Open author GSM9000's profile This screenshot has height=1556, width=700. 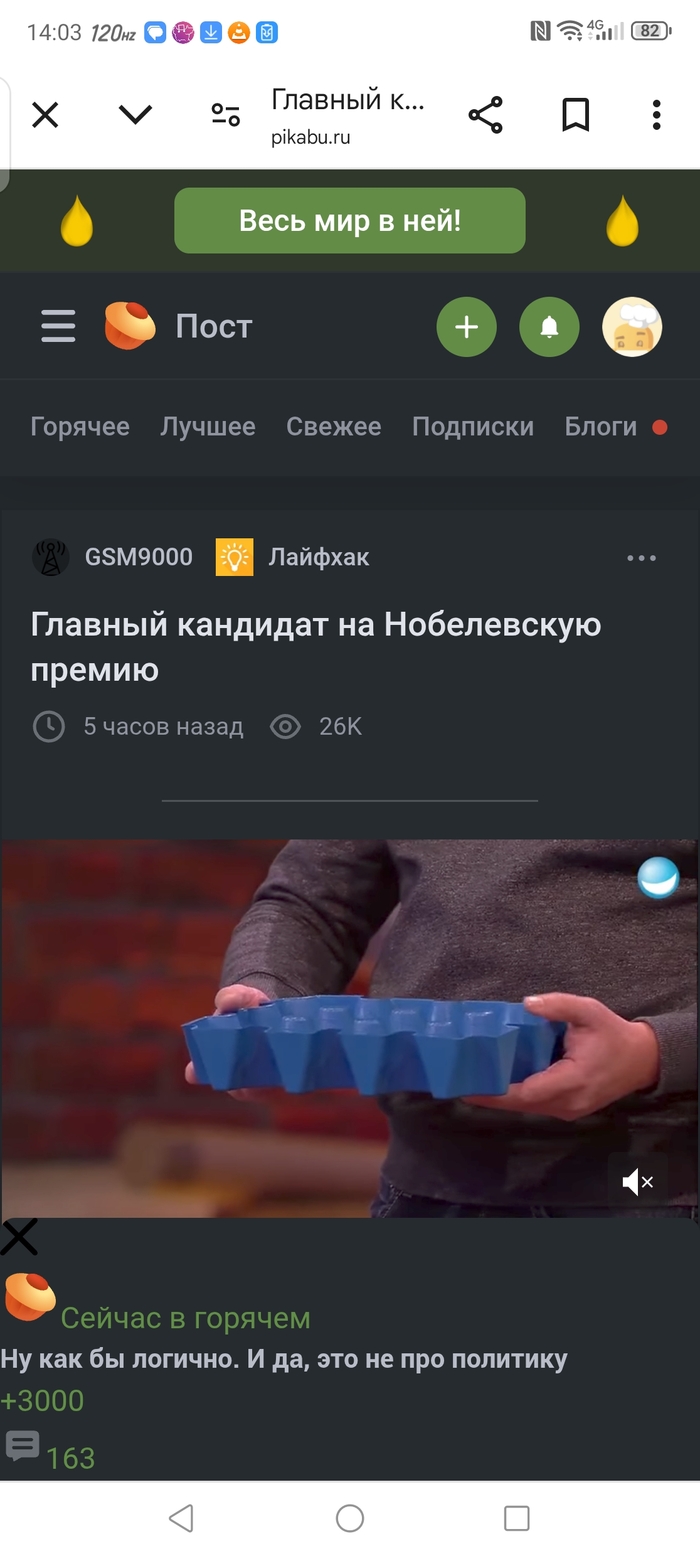pos(138,558)
